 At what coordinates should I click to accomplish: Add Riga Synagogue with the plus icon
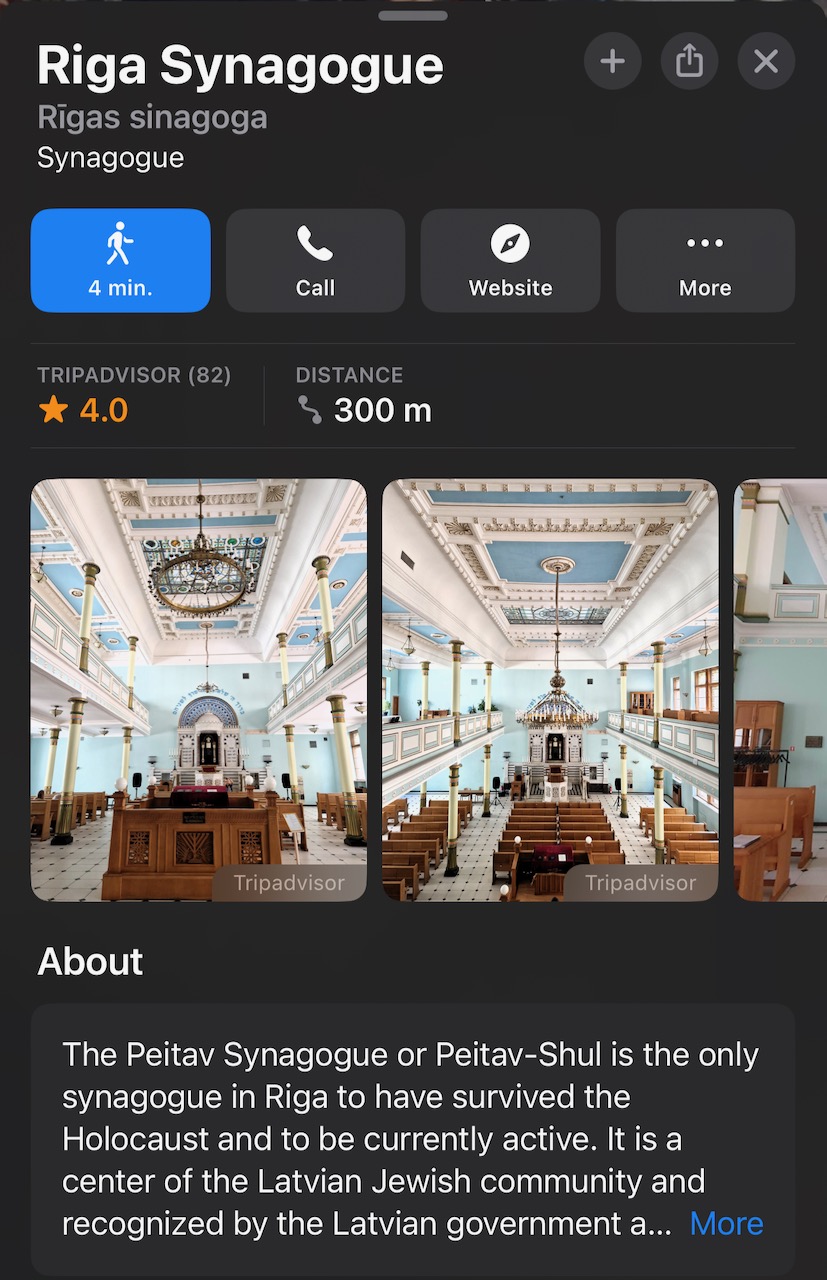click(x=612, y=61)
